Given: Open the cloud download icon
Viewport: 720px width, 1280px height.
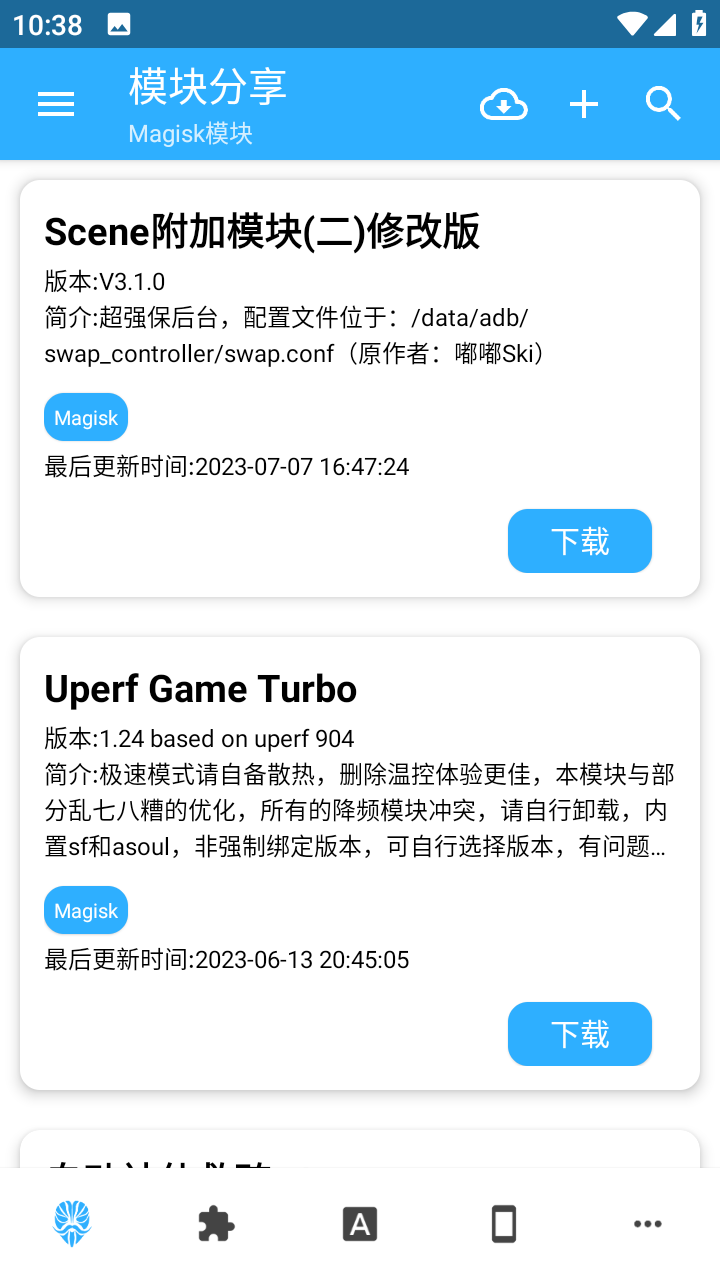Looking at the screenshot, I should (x=504, y=104).
